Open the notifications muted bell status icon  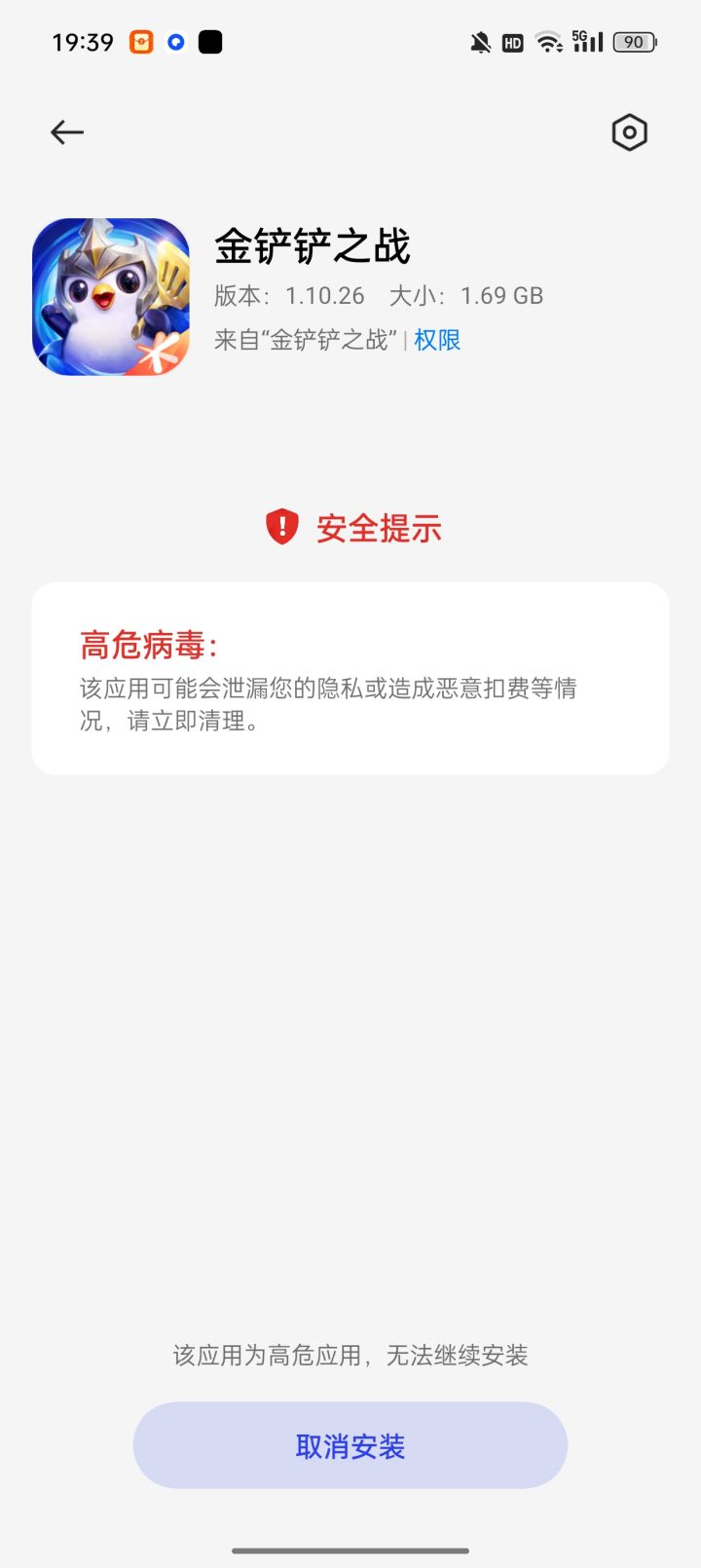479,42
